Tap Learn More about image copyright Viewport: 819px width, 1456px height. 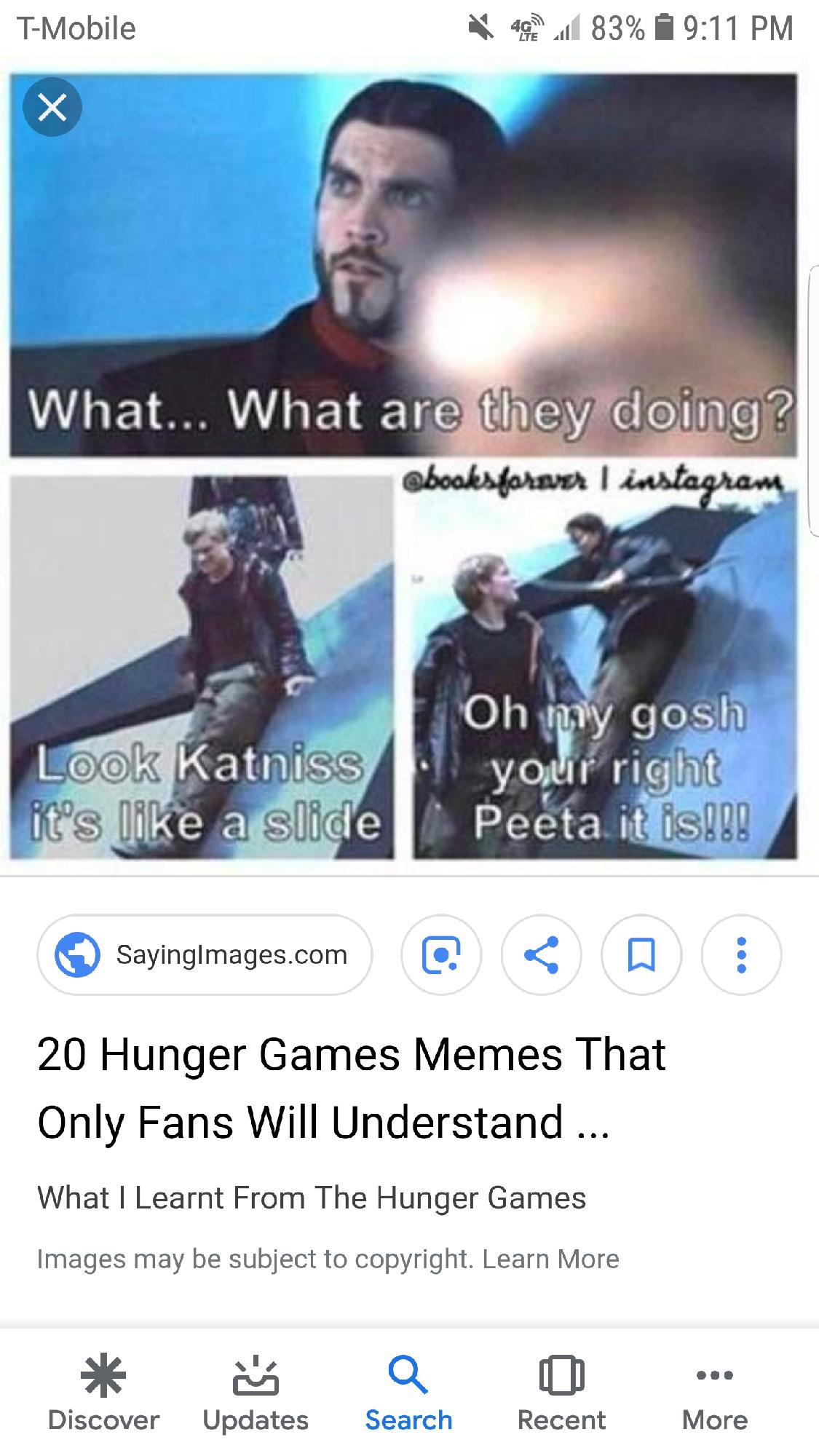click(x=550, y=1259)
